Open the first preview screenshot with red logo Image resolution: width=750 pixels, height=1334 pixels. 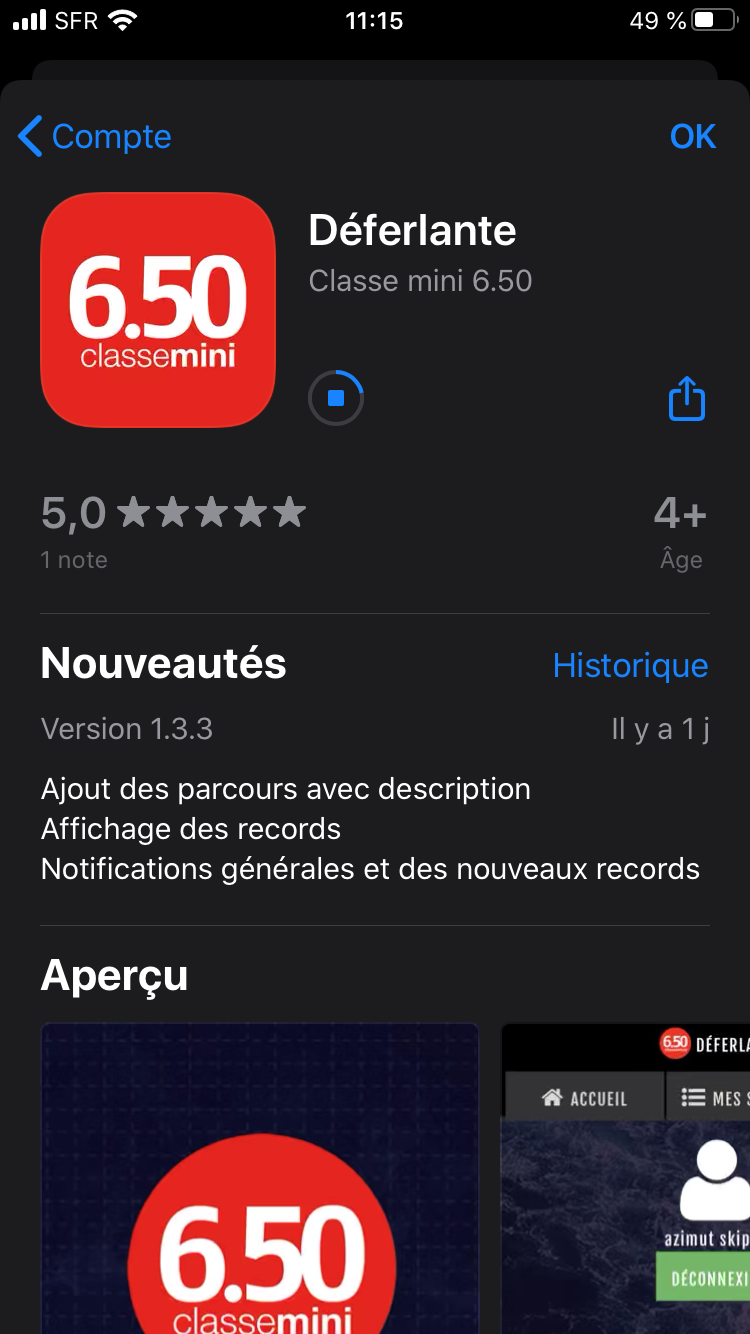tap(259, 1178)
